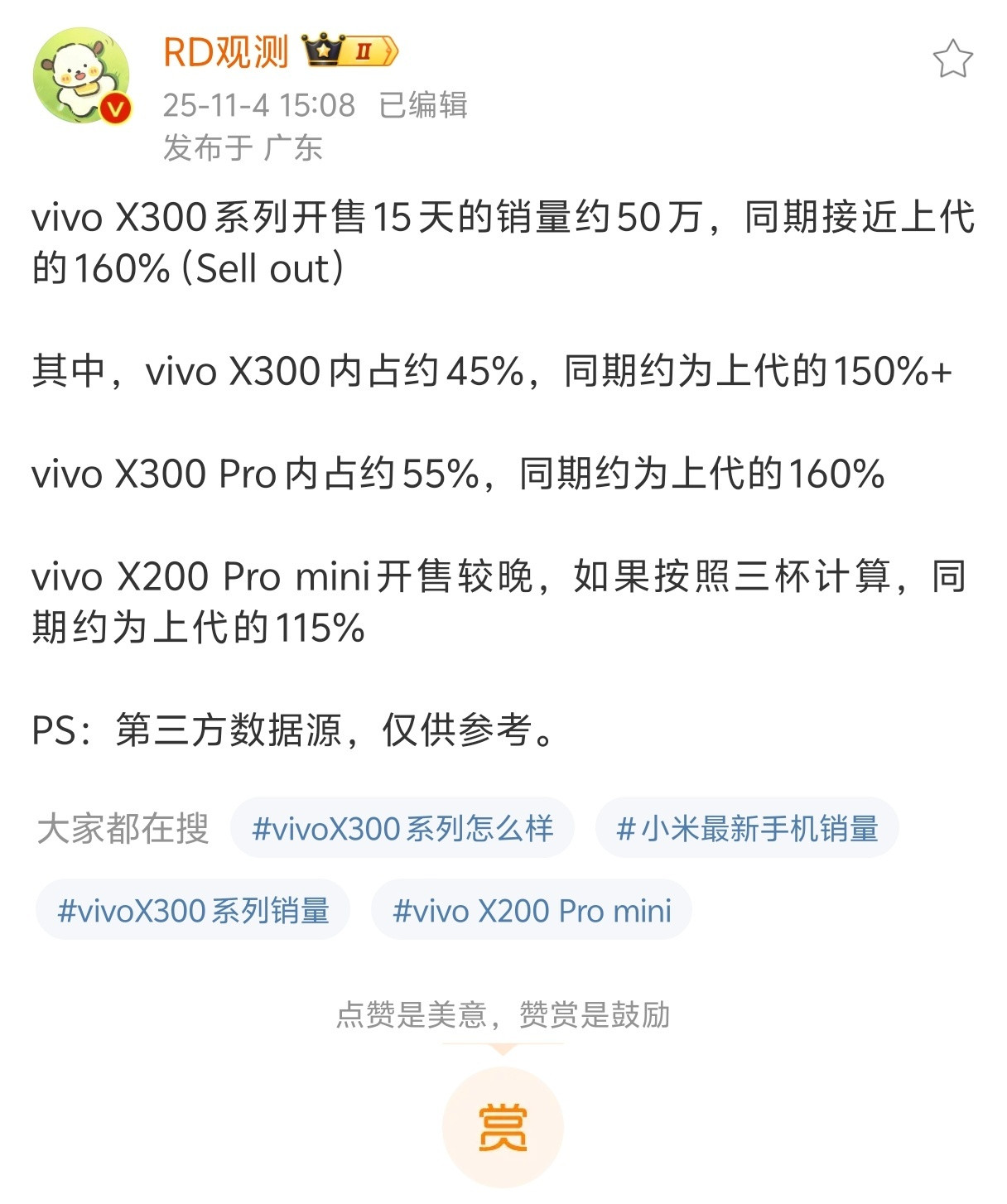This screenshot has width=1007, height=1204.
Task: Open the #小米最新手机销量 topic
Action: point(747,827)
